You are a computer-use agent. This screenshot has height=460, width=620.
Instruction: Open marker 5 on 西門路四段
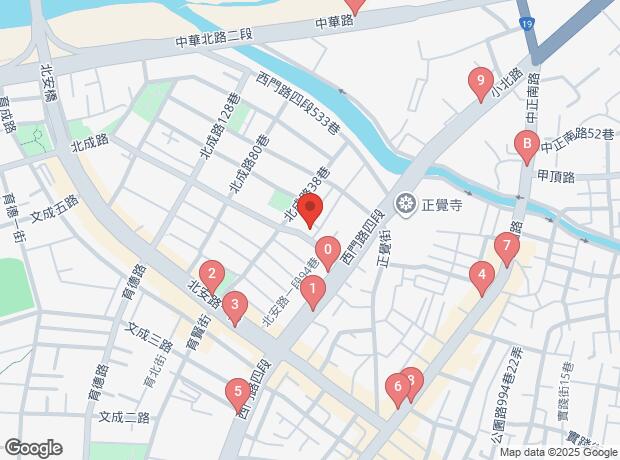click(x=236, y=391)
